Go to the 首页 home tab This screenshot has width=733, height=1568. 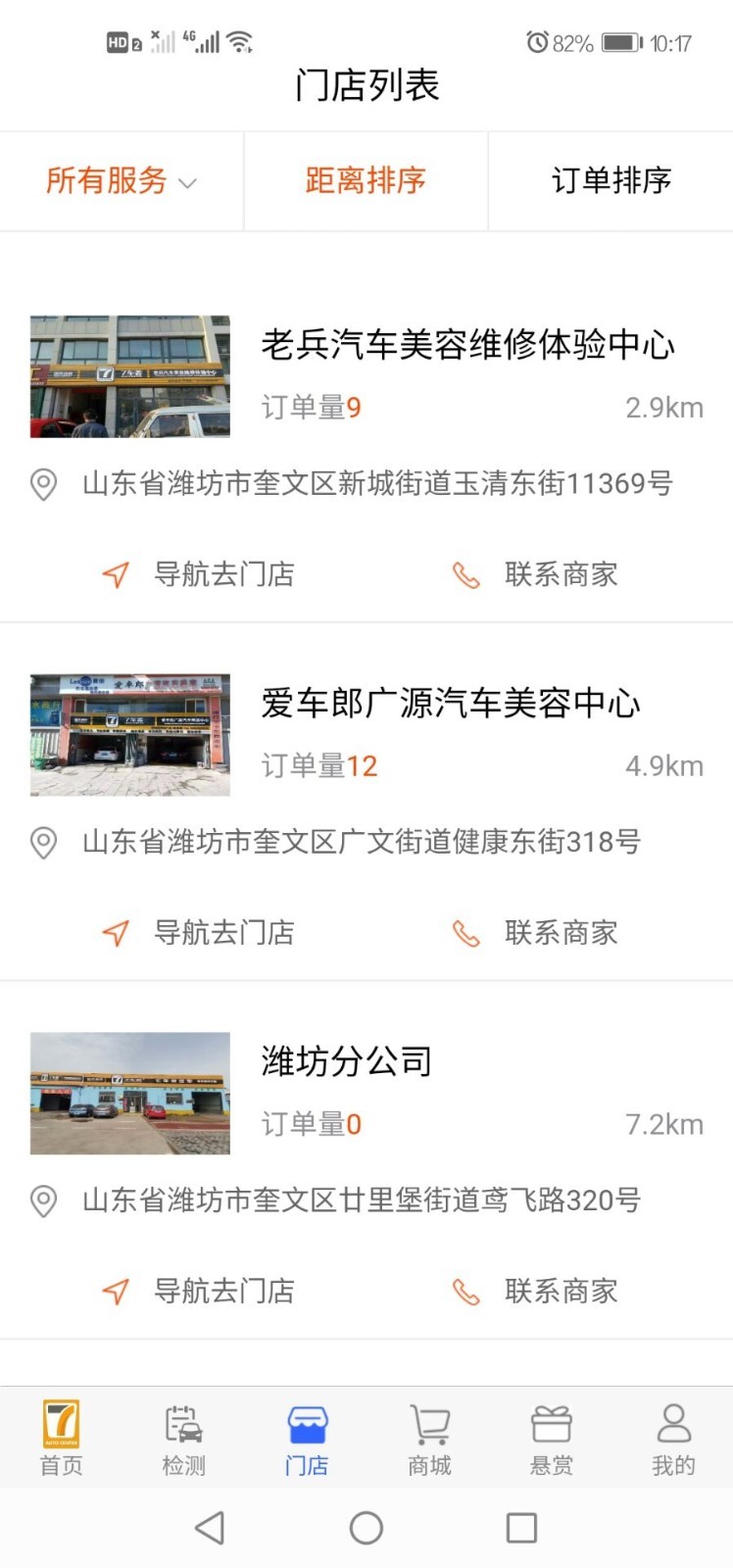pos(61,1438)
